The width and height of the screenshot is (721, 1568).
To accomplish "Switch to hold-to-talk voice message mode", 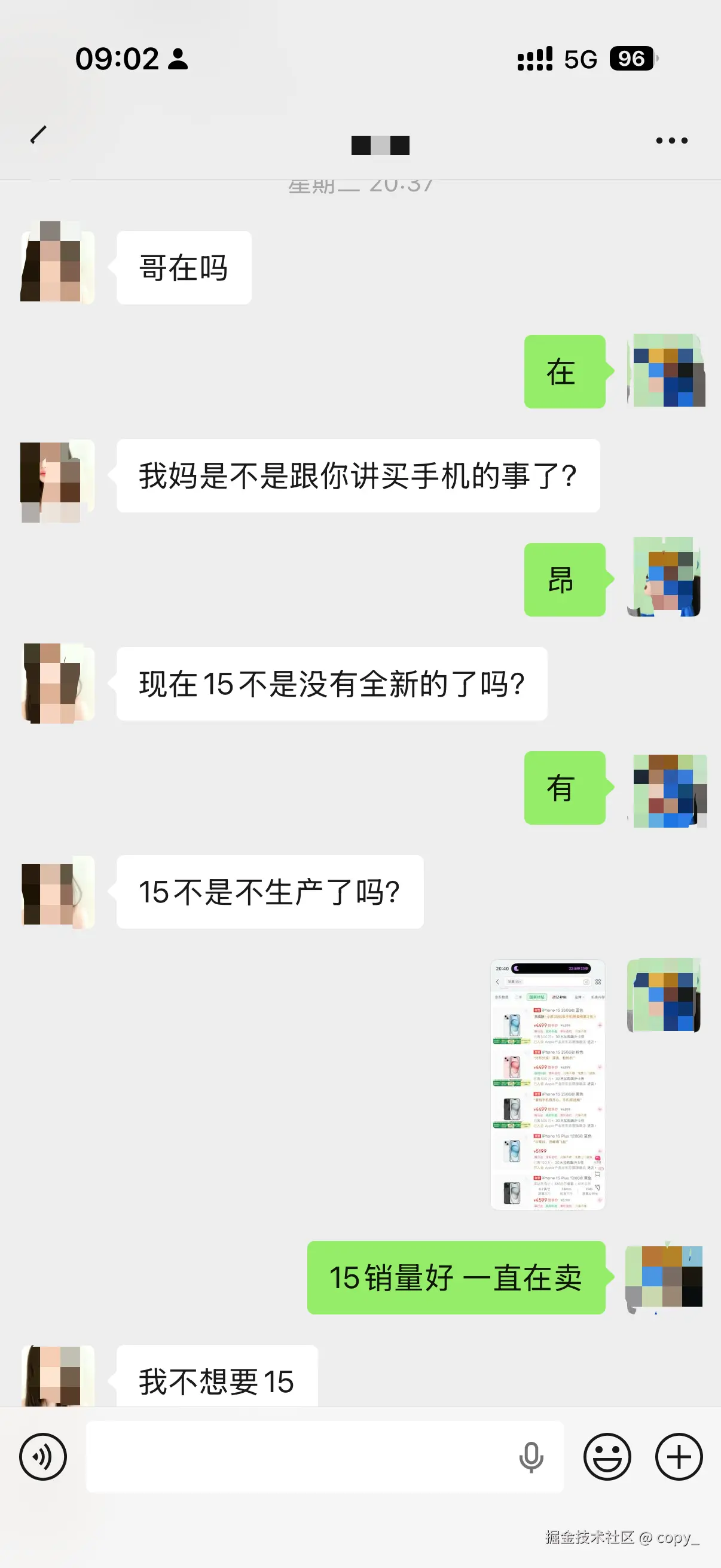I will [x=42, y=1457].
